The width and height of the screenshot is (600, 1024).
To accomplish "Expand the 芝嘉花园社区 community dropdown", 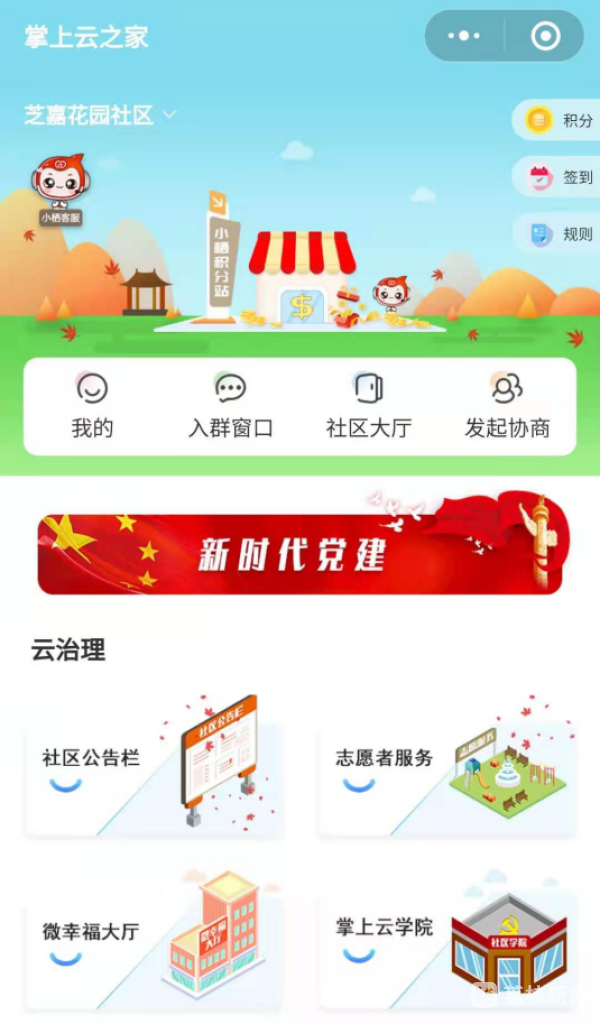I will (100, 115).
